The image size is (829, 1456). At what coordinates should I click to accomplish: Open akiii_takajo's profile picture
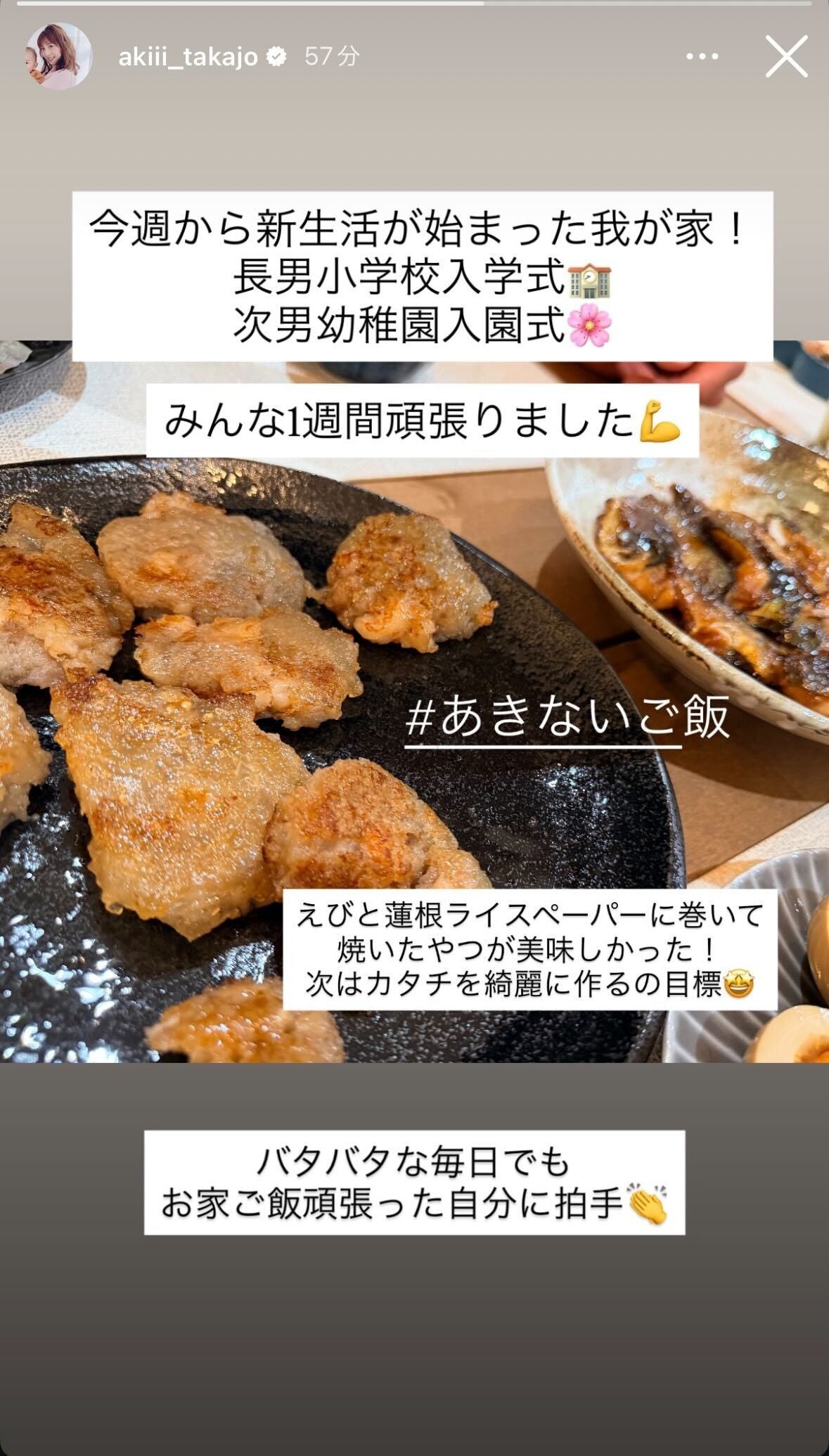[x=58, y=56]
